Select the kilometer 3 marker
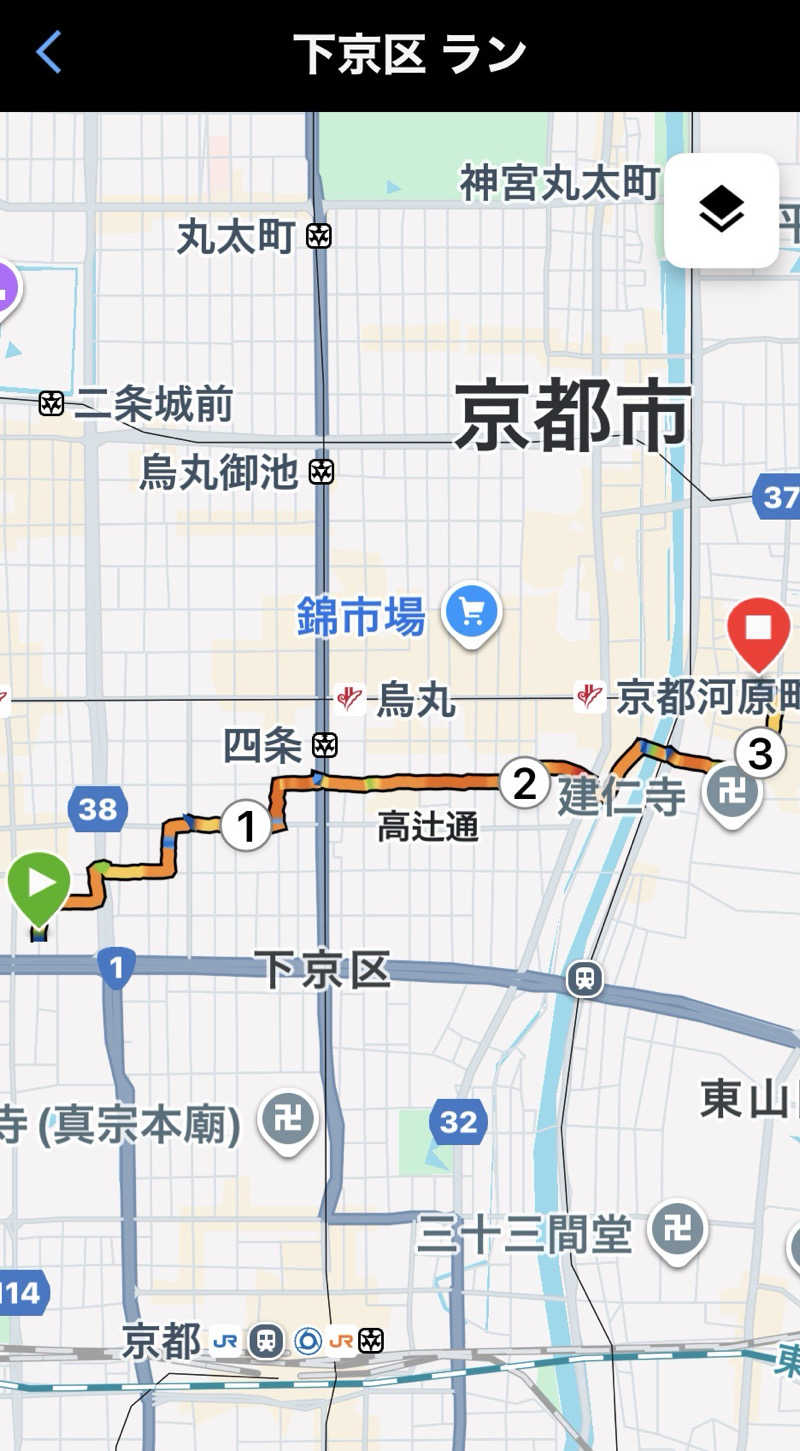Screen dimensions: 800x1451 [x=759, y=753]
